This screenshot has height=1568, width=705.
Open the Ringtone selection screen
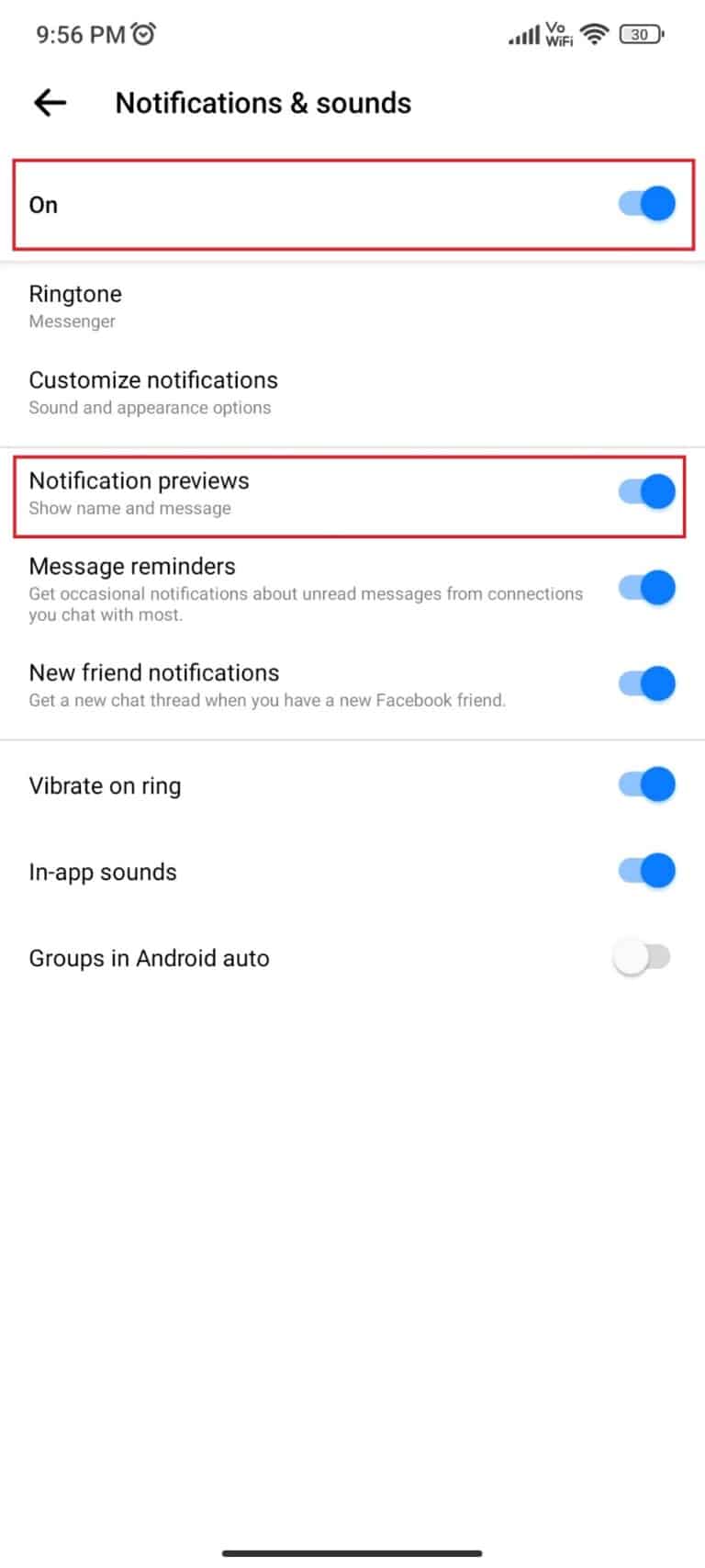pyautogui.click(x=75, y=294)
